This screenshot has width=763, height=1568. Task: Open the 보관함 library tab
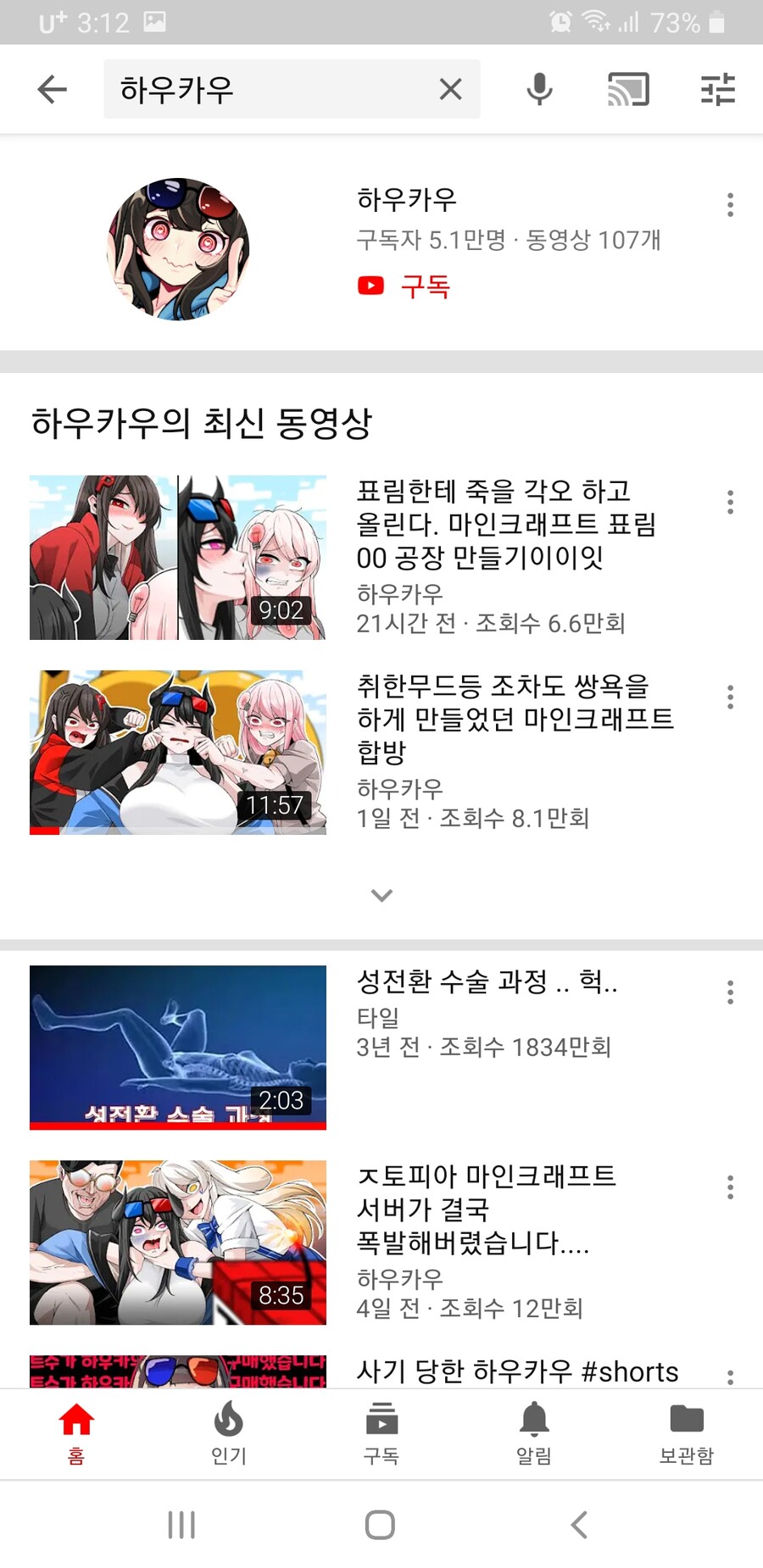687,1432
